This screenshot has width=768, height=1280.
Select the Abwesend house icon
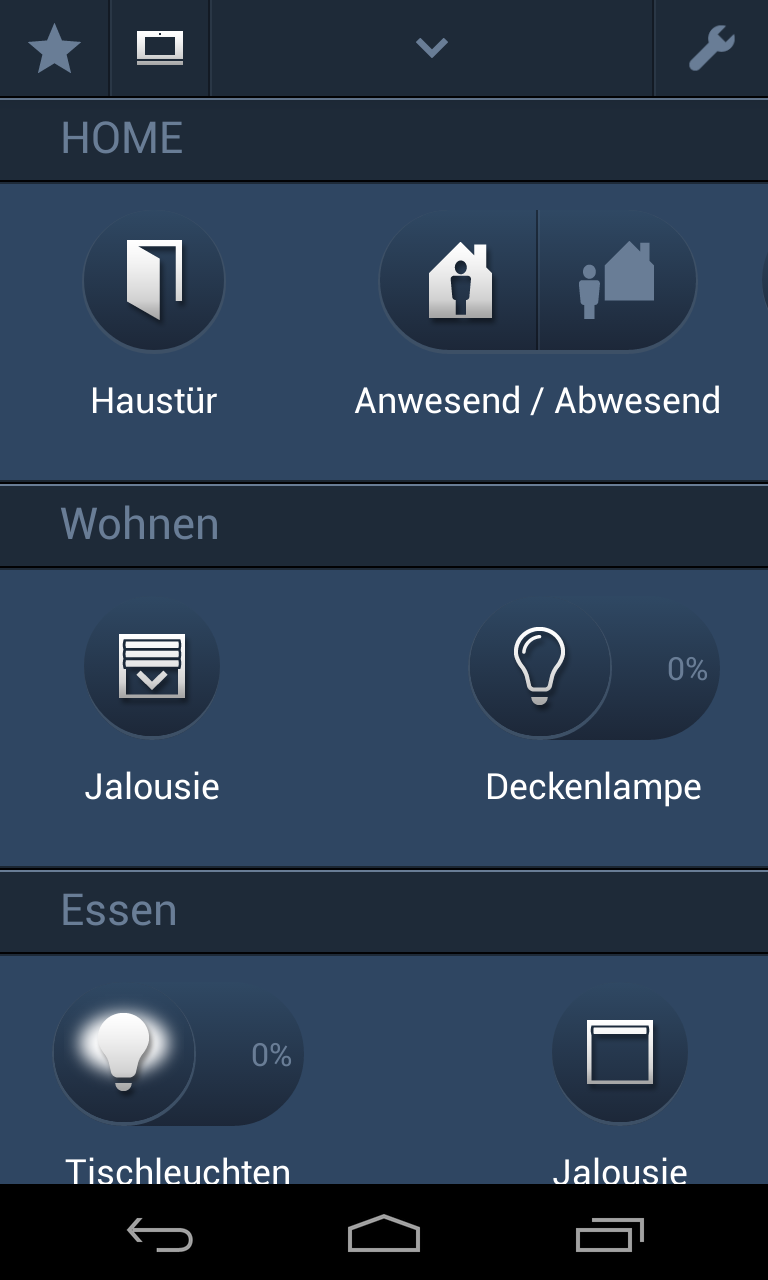click(616, 281)
